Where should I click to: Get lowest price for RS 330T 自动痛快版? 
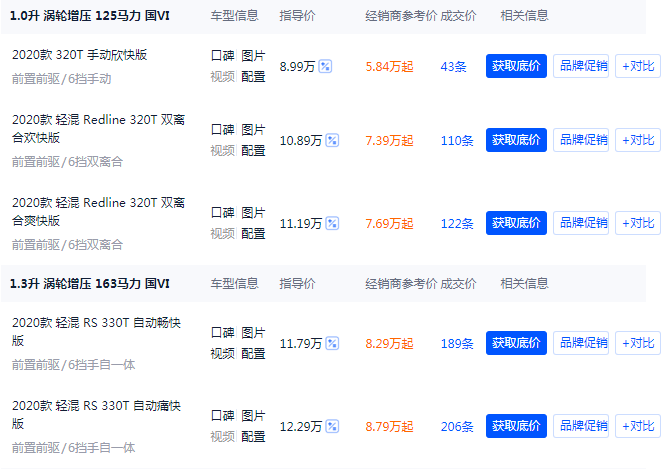point(516,426)
